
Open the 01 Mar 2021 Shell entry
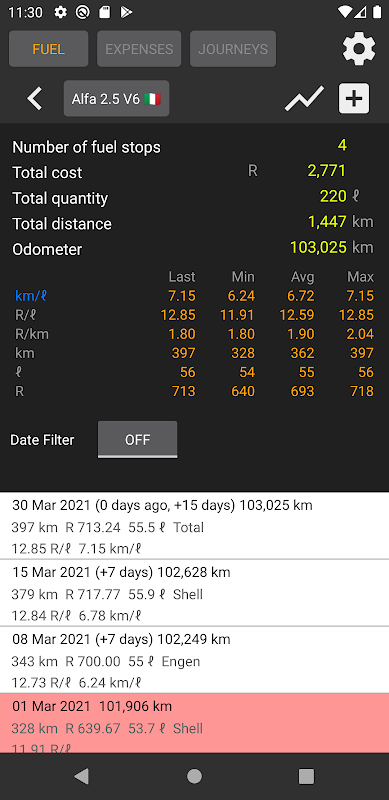pos(194,723)
